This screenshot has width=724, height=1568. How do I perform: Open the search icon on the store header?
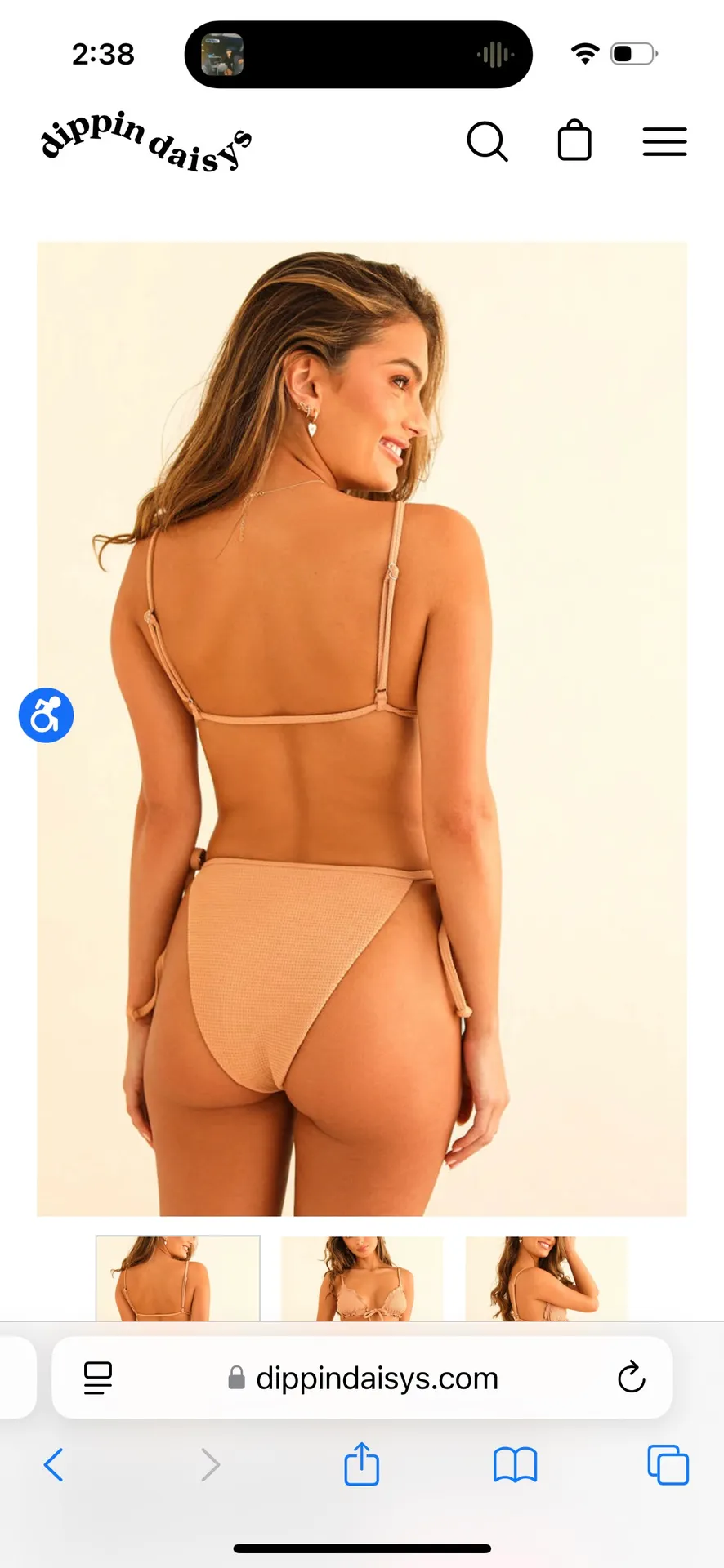click(489, 141)
